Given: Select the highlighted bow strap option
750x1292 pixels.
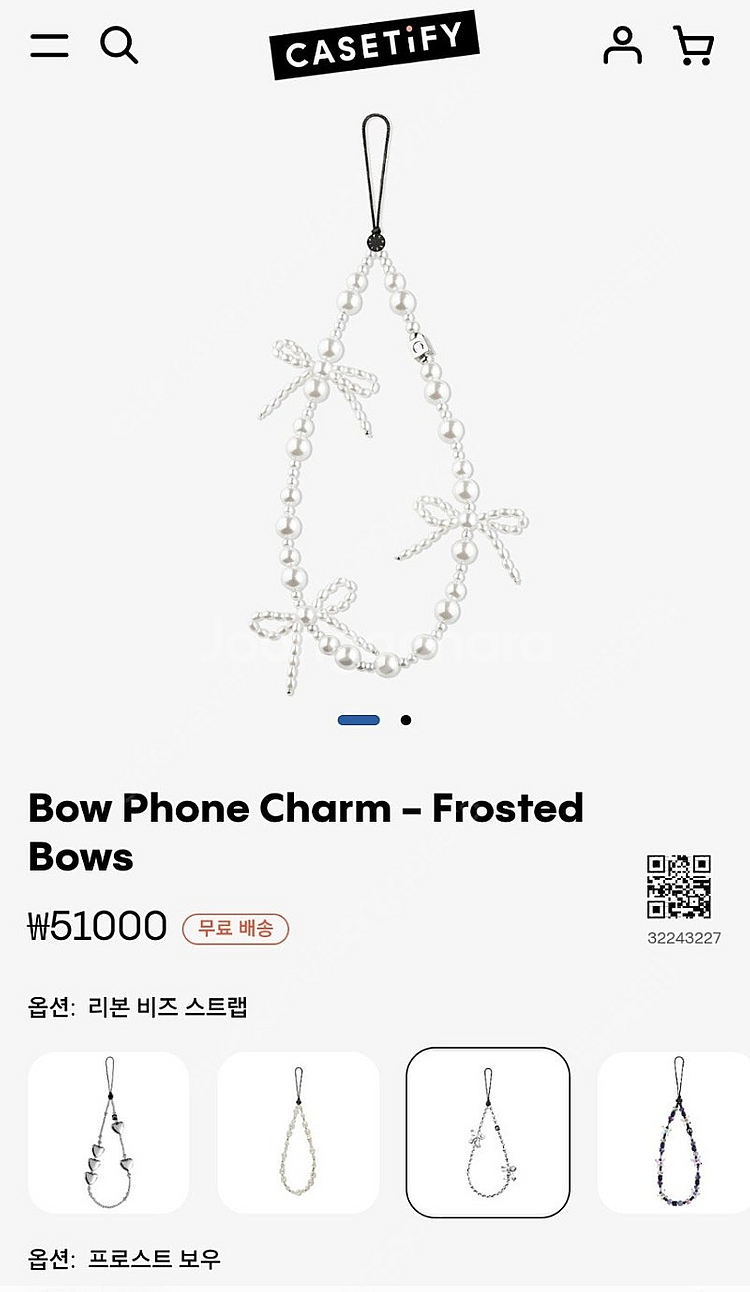Looking at the screenshot, I should pyautogui.click(x=488, y=1132).
